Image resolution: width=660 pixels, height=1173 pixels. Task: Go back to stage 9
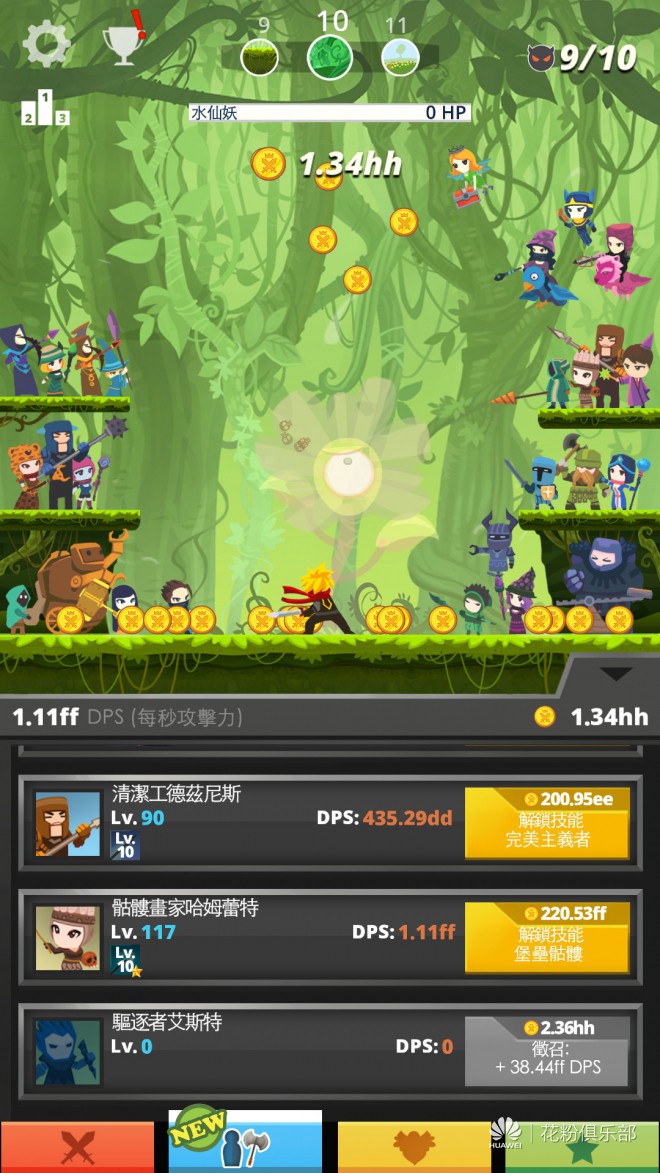(x=260, y=58)
